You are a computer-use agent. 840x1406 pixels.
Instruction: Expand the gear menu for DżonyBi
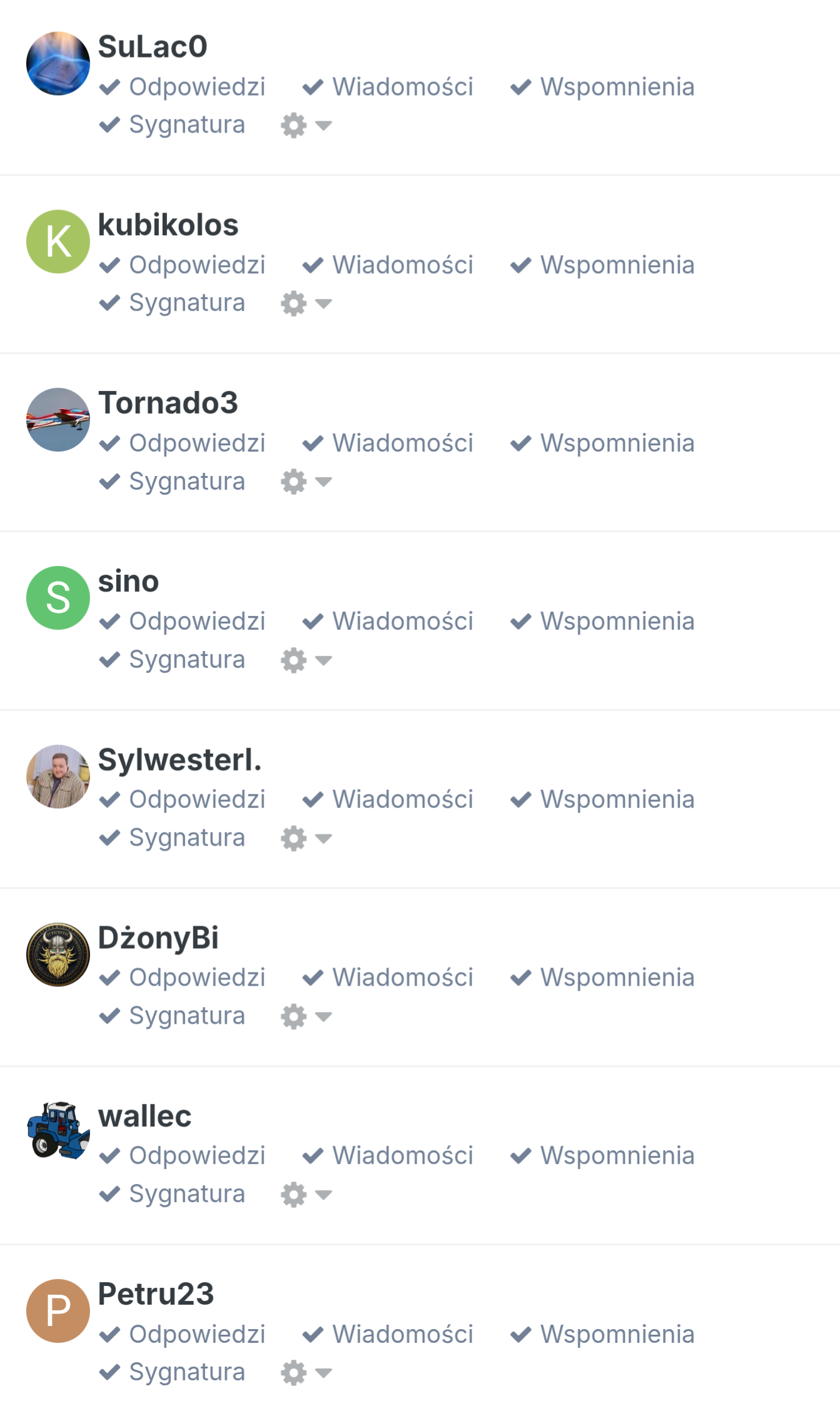[x=305, y=1016]
